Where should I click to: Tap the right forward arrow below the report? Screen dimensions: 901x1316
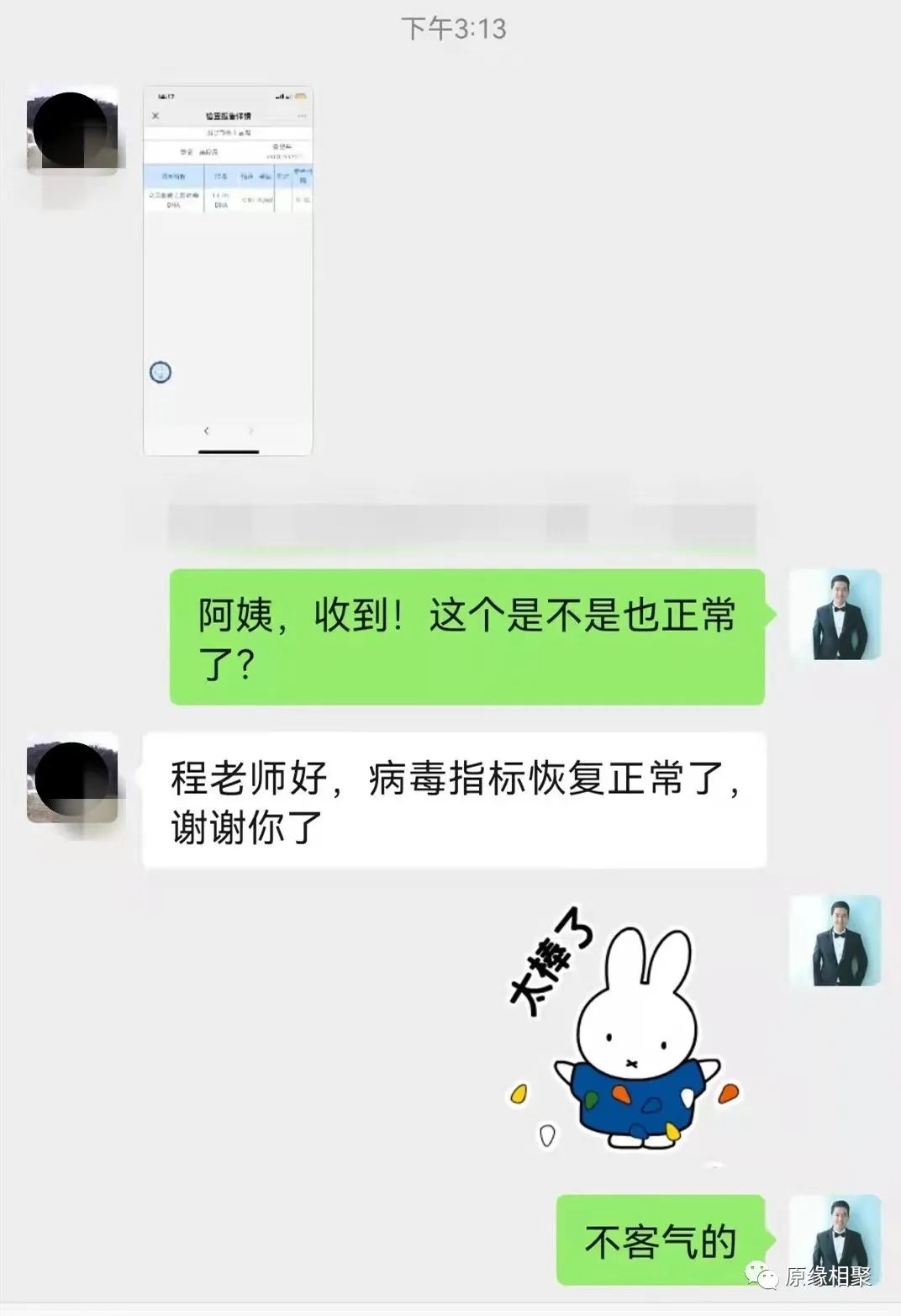tap(250, 431)
